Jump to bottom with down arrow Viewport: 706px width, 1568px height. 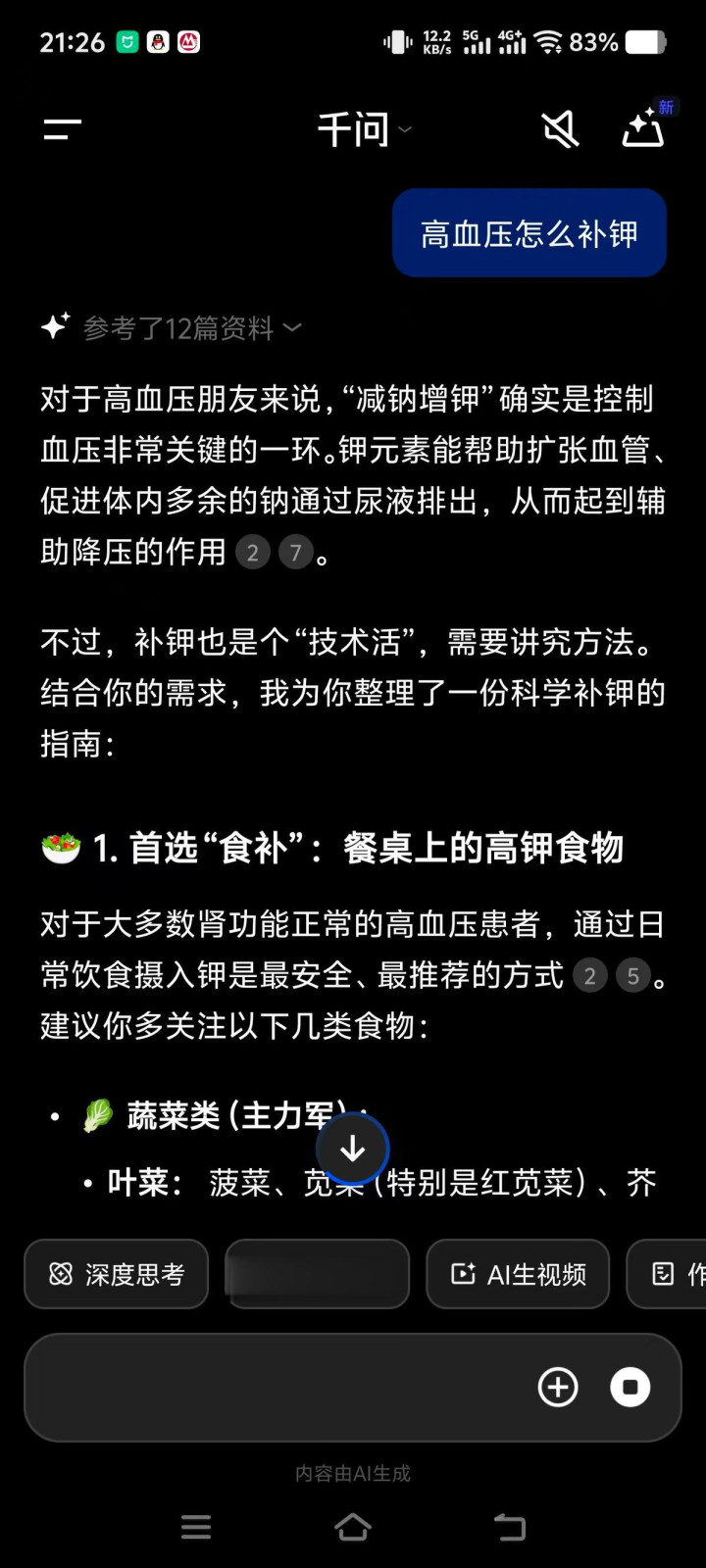(x=353, y=1149)
